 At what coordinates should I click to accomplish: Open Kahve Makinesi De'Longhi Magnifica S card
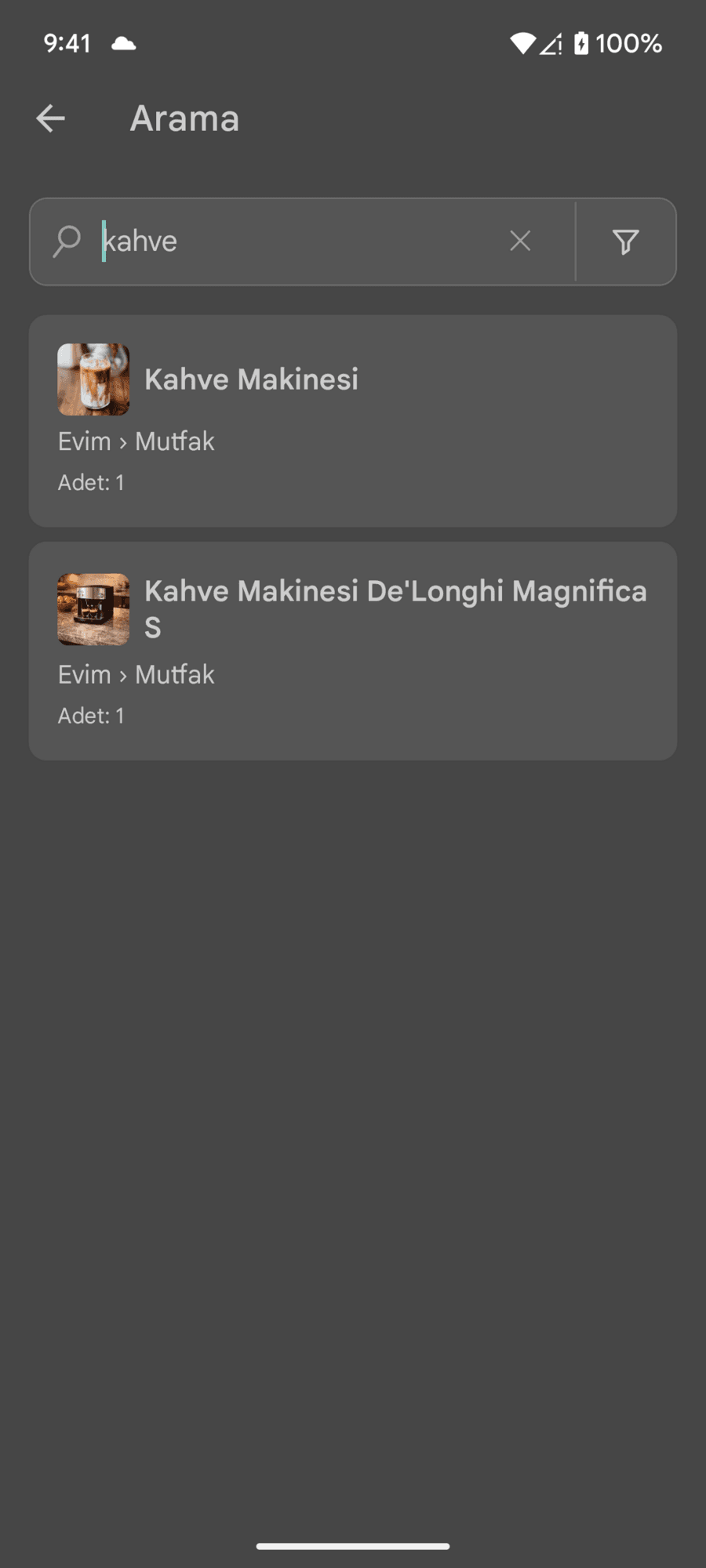click(353, 651)
